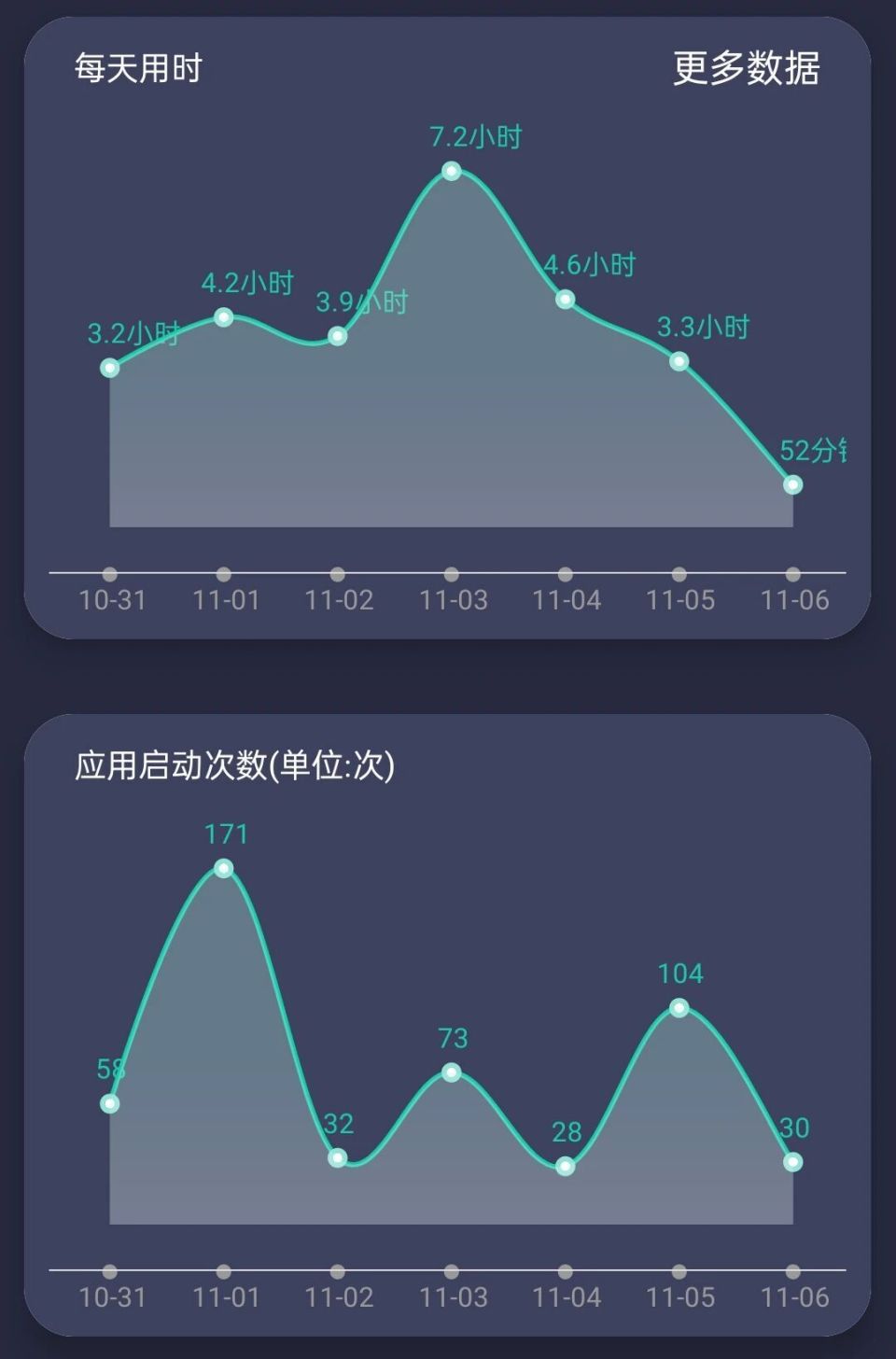Tap the 3.9小时 data point on 11-02
Image resolution: width=896 pixels, height=1359 pixels.
(x=337, y=336)
